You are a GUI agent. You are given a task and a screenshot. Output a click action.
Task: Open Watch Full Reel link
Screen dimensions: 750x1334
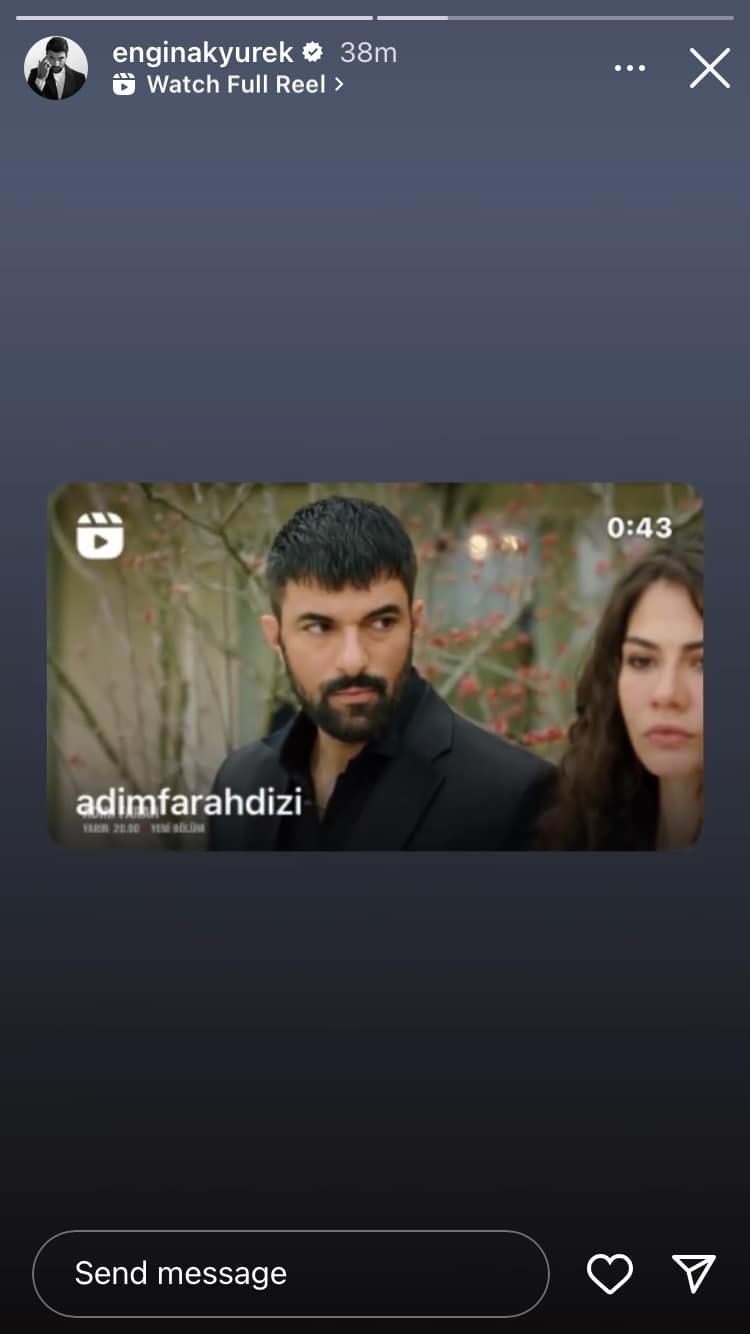(229, 85)
